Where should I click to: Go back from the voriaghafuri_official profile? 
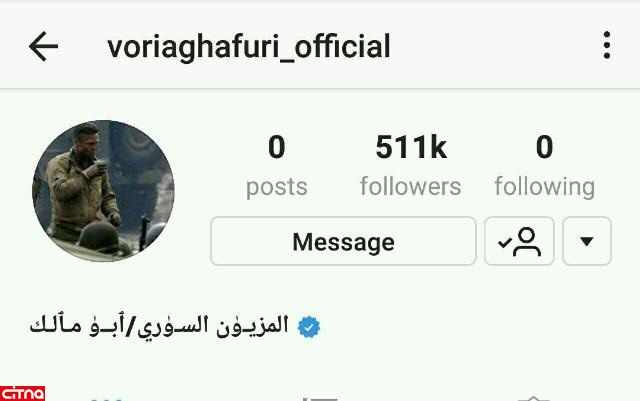44,46
